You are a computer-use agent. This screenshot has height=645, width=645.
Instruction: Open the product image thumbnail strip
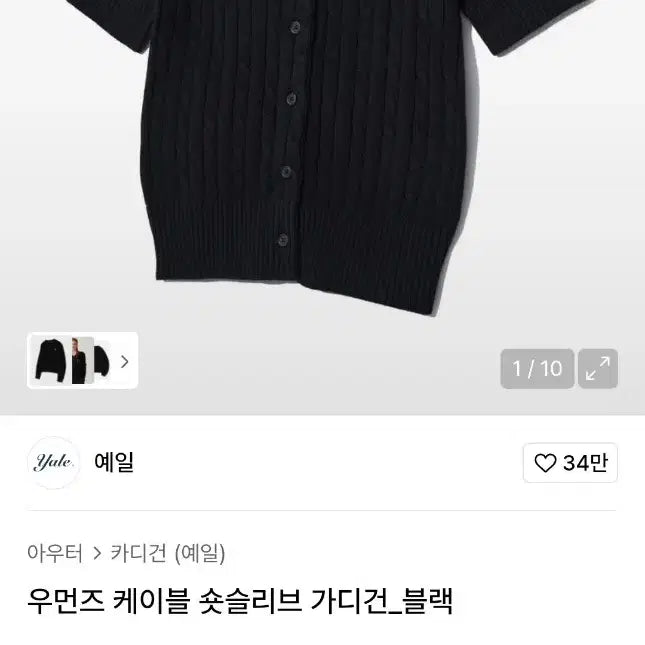82,360
